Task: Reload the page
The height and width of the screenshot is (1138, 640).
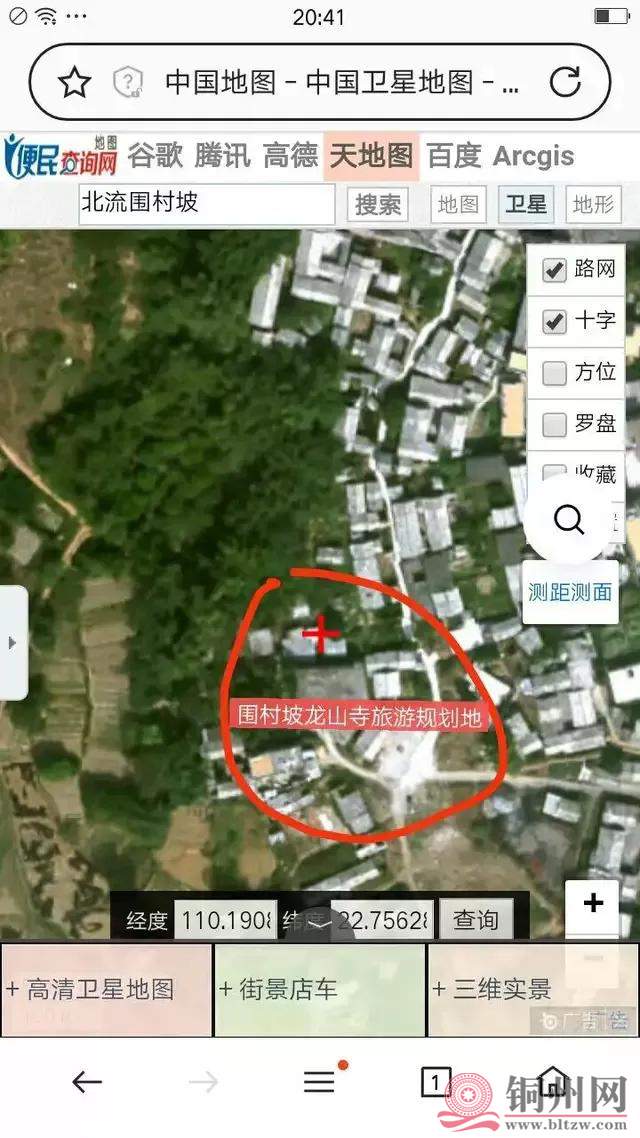Action: coord(565,82)
